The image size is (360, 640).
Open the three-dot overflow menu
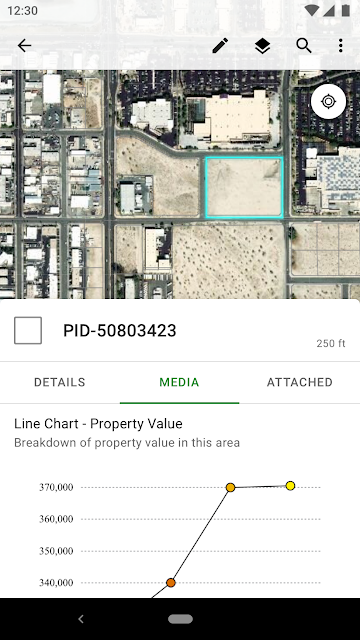[x=340, y=46]
